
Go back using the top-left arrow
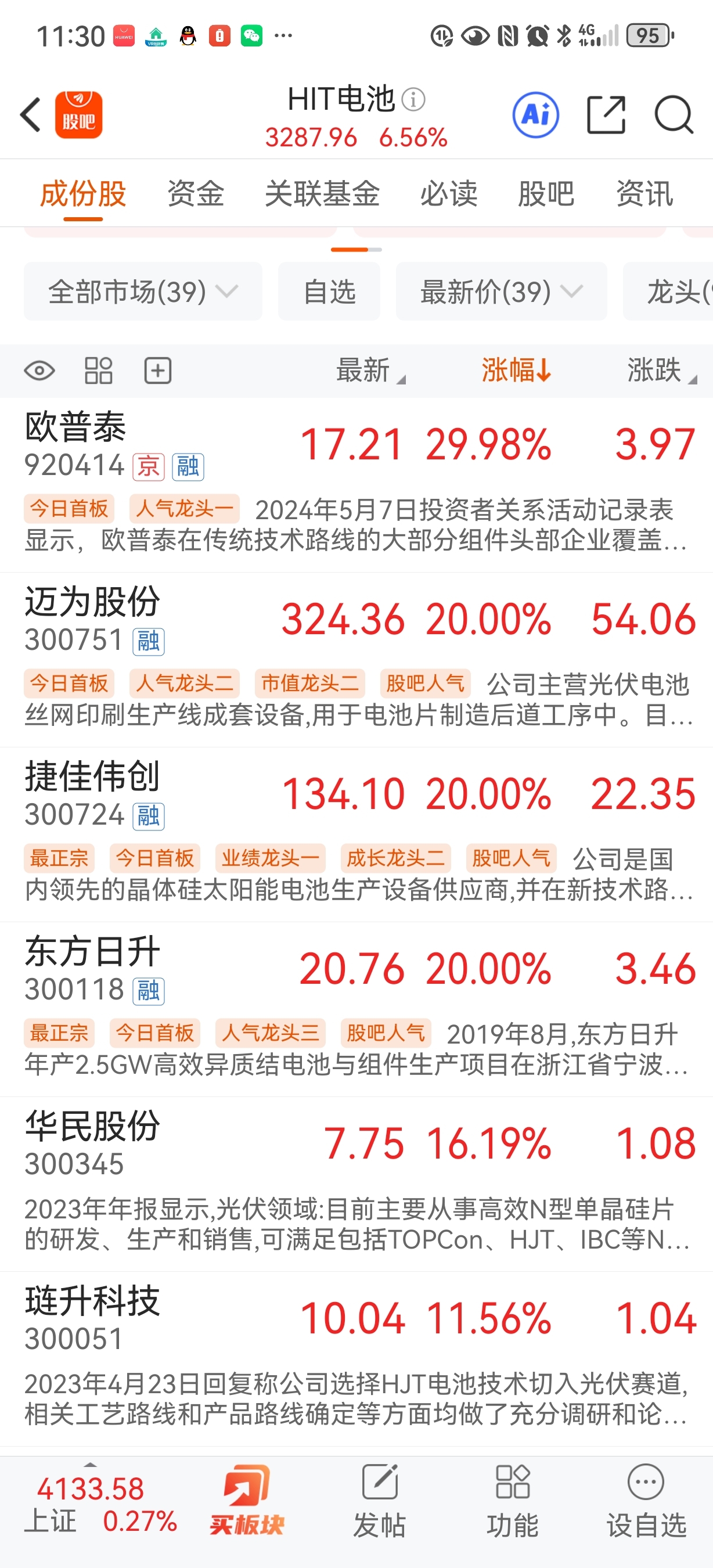pos(30,114)
